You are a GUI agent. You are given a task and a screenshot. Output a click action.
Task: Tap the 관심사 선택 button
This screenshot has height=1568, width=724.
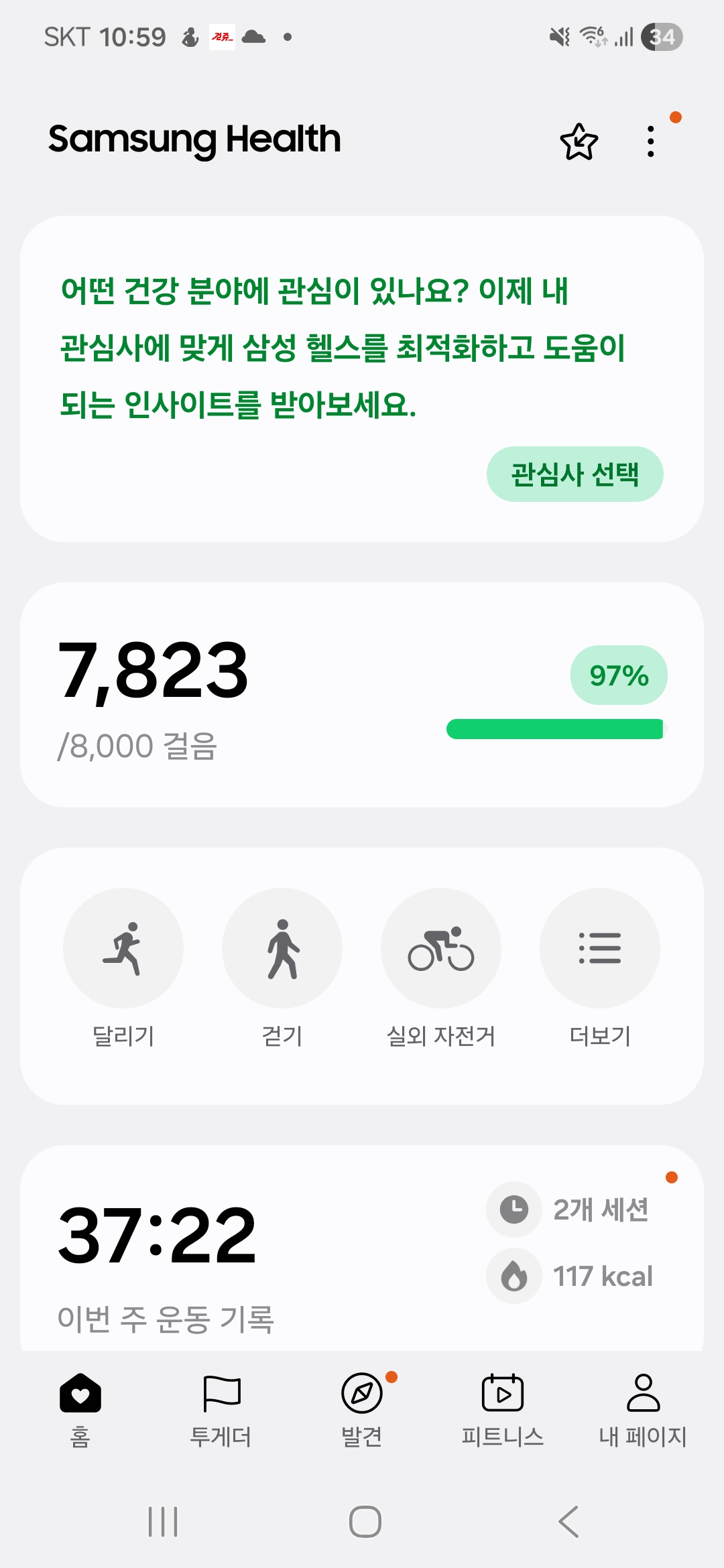pos(575,474)
